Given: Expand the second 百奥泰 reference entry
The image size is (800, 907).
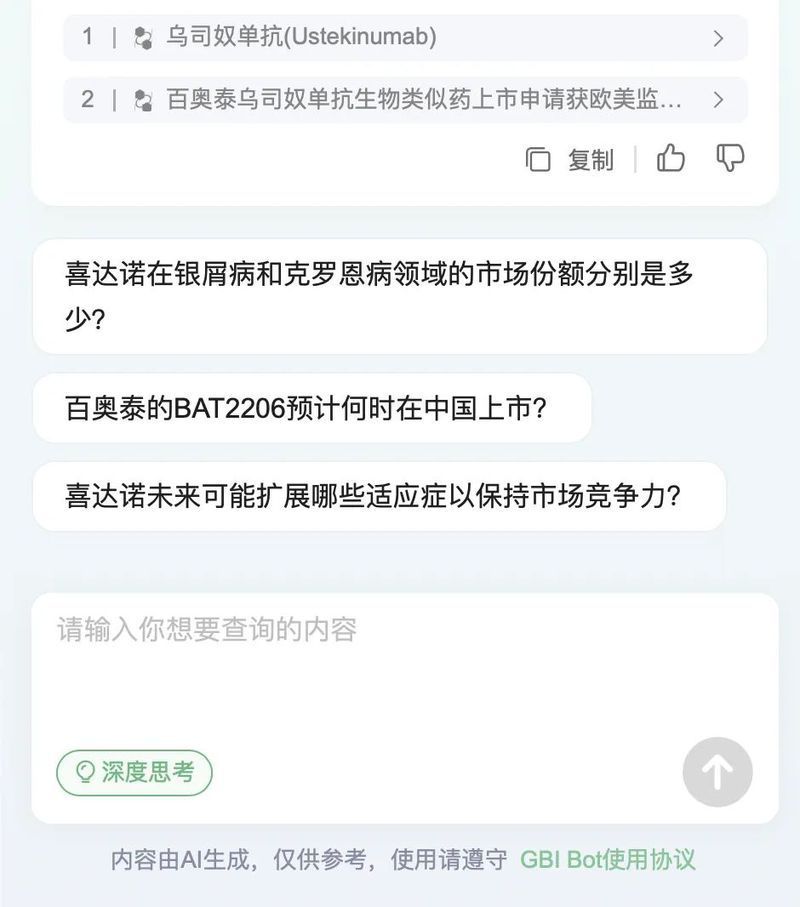Looking at the screenshot, I should [716, 100].
